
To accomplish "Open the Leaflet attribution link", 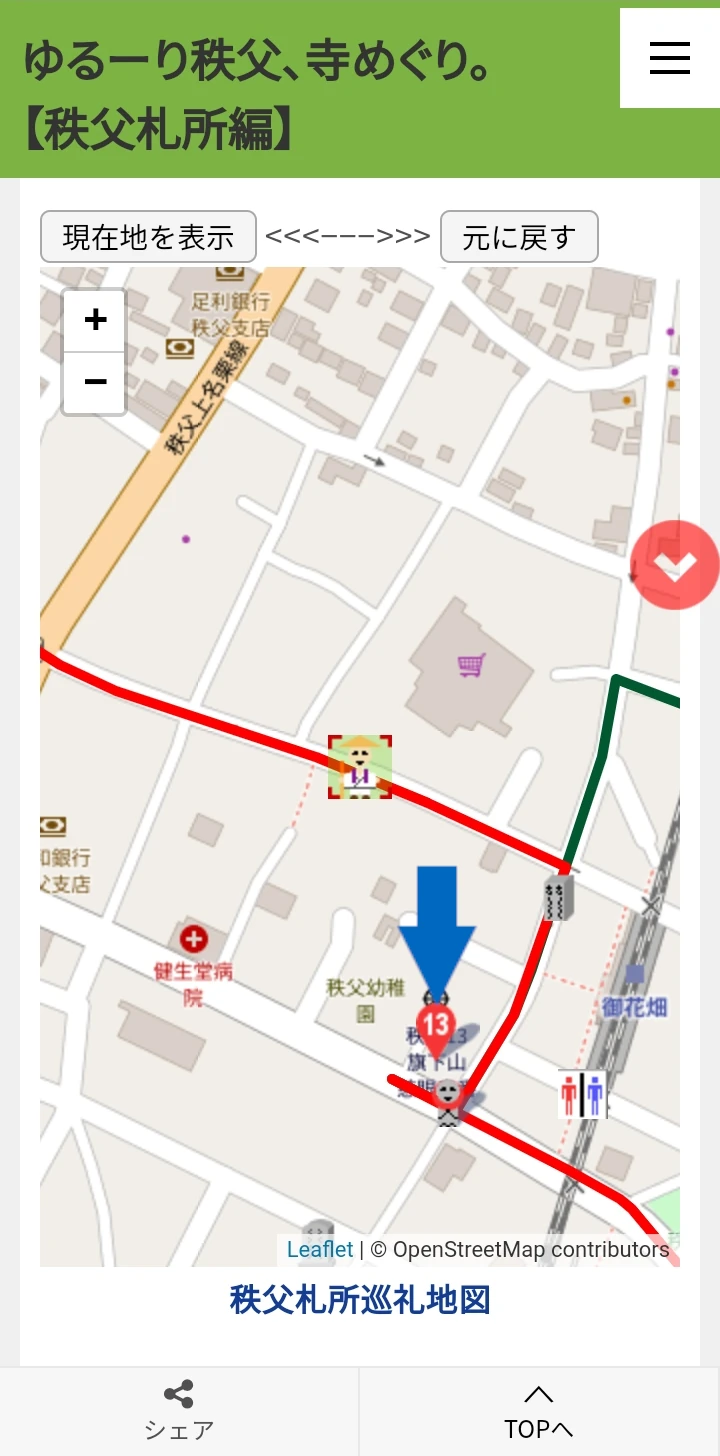I will click(x=318, y=1249).
